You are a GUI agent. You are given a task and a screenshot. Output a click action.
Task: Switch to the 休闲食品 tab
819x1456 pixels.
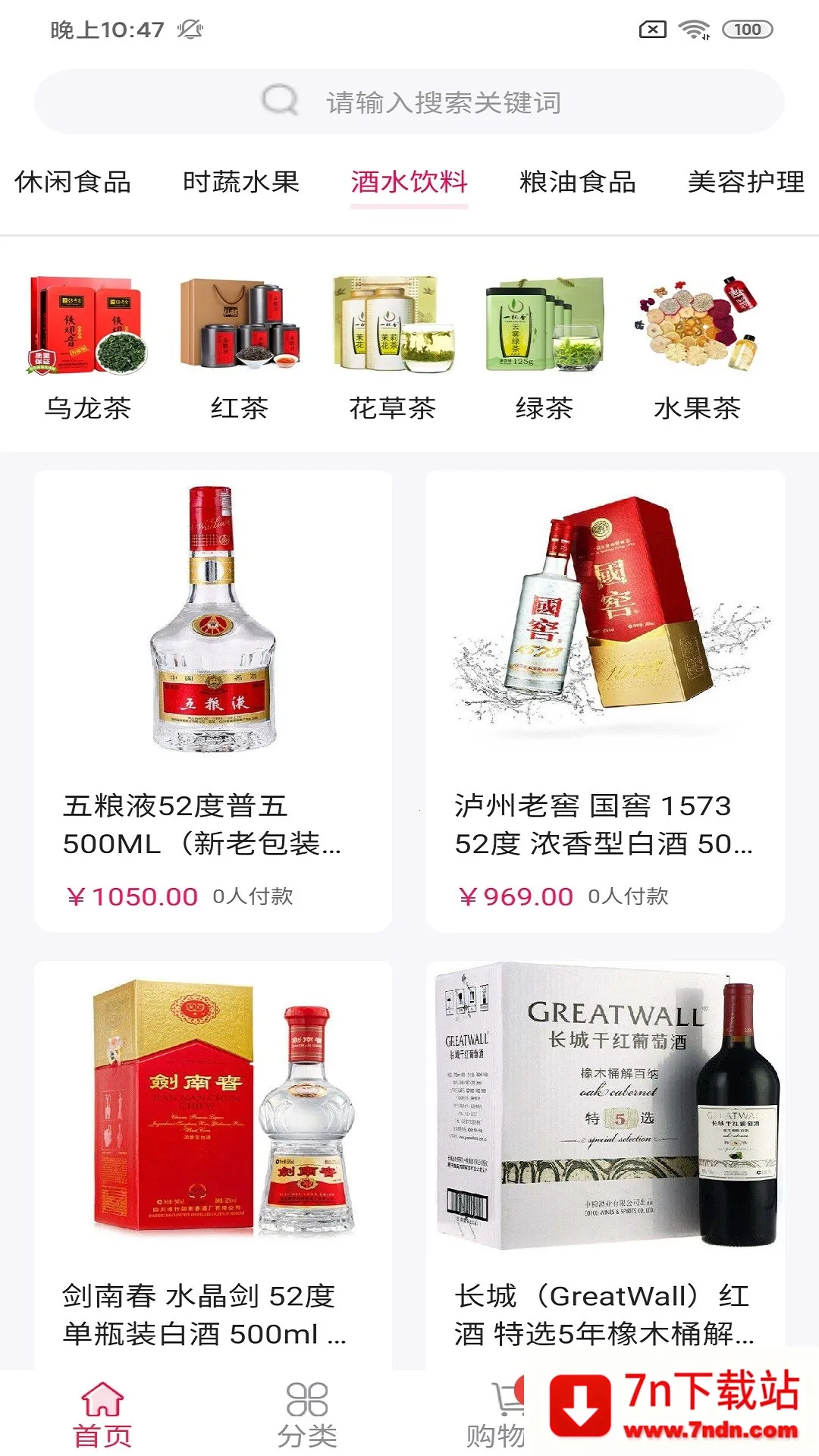point(73,182)
